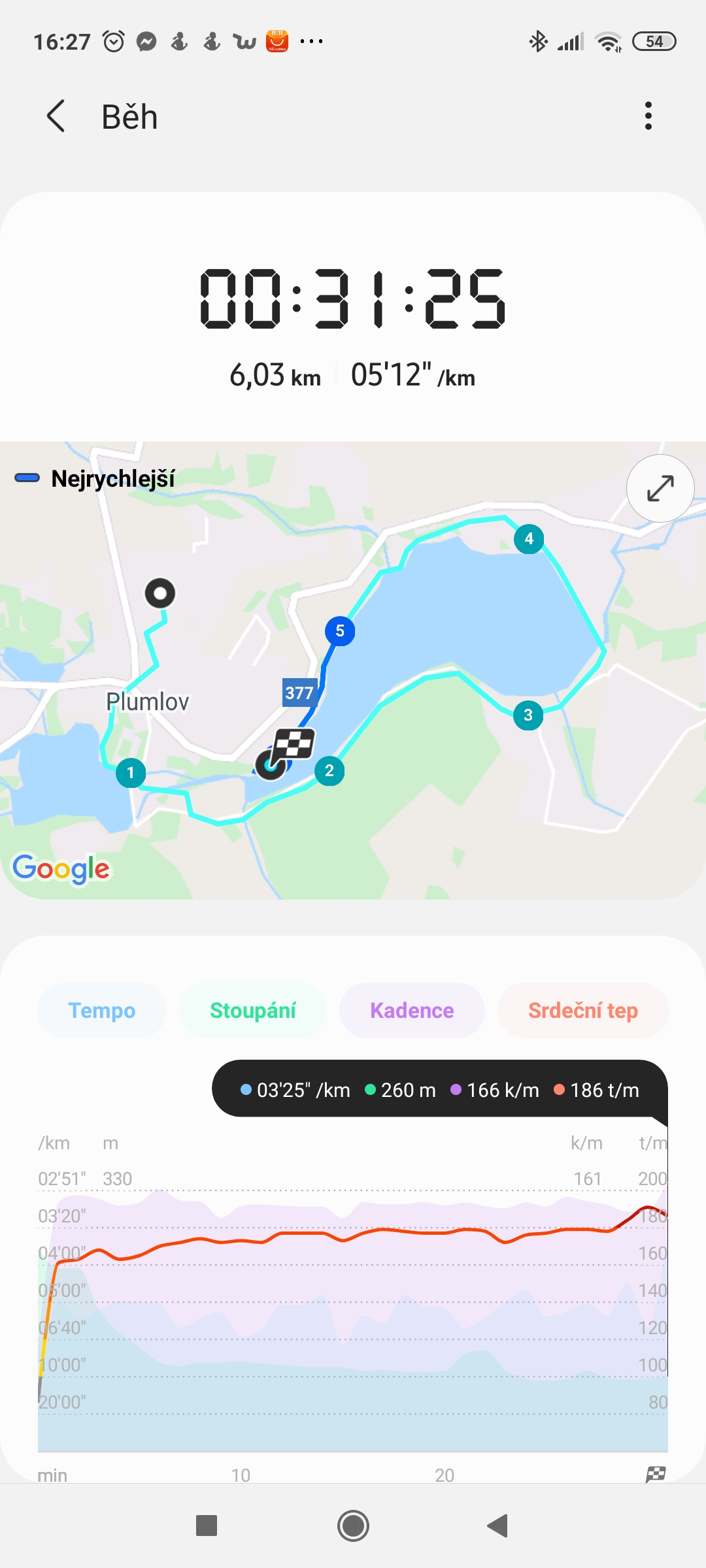Toggle the Stoupání chart chip
706x1568 pixels.
point(253,1010)
